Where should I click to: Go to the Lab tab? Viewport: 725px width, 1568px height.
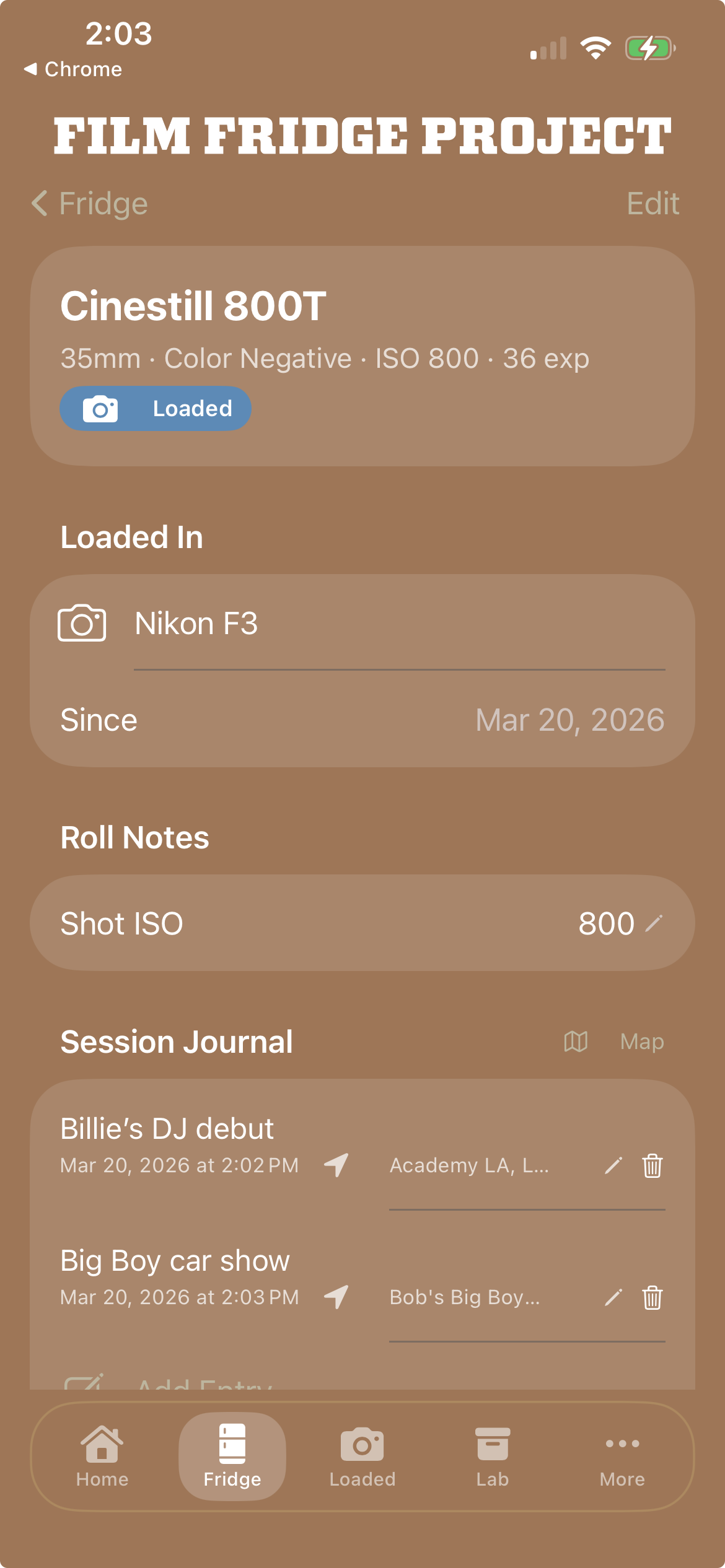[493, 1457]
